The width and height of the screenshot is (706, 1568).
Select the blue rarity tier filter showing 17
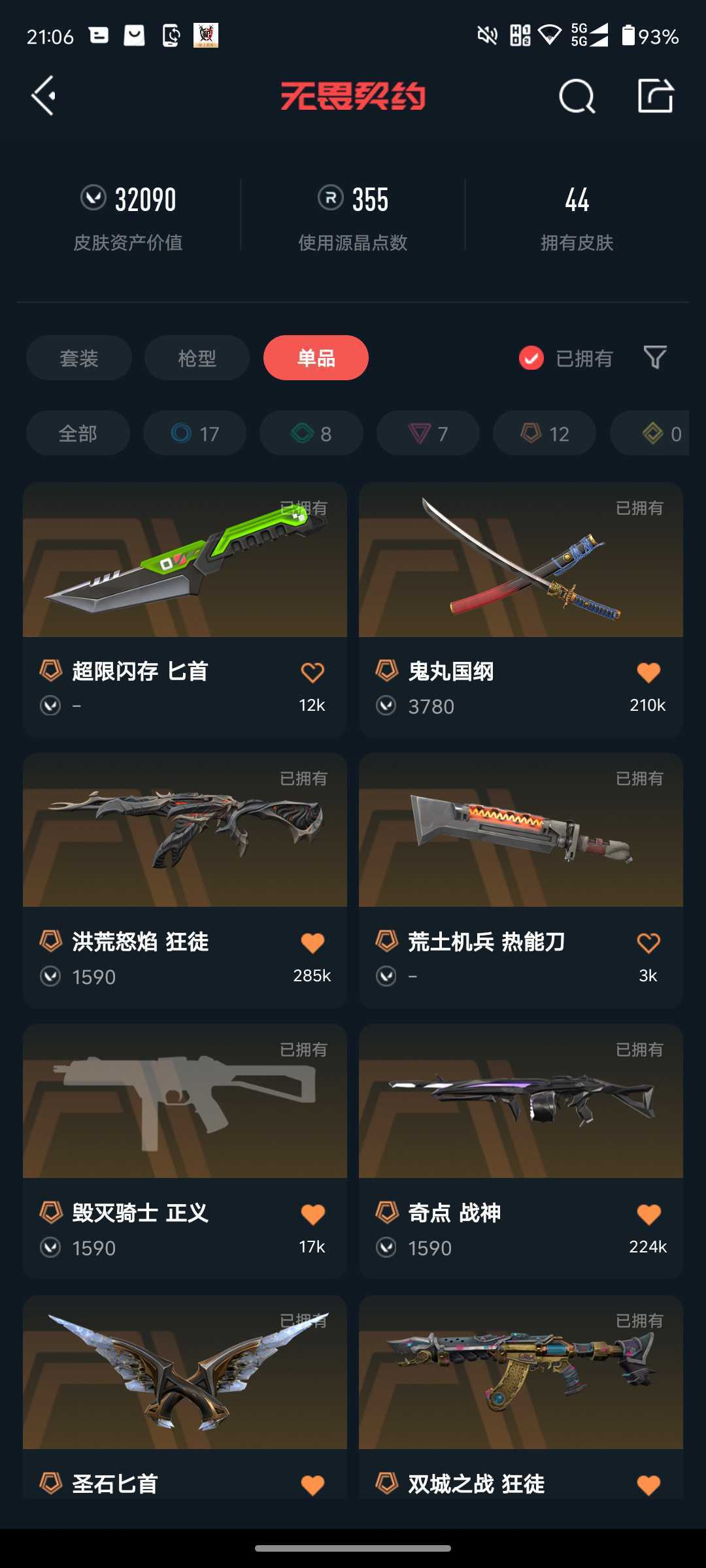tap(194, 433)
